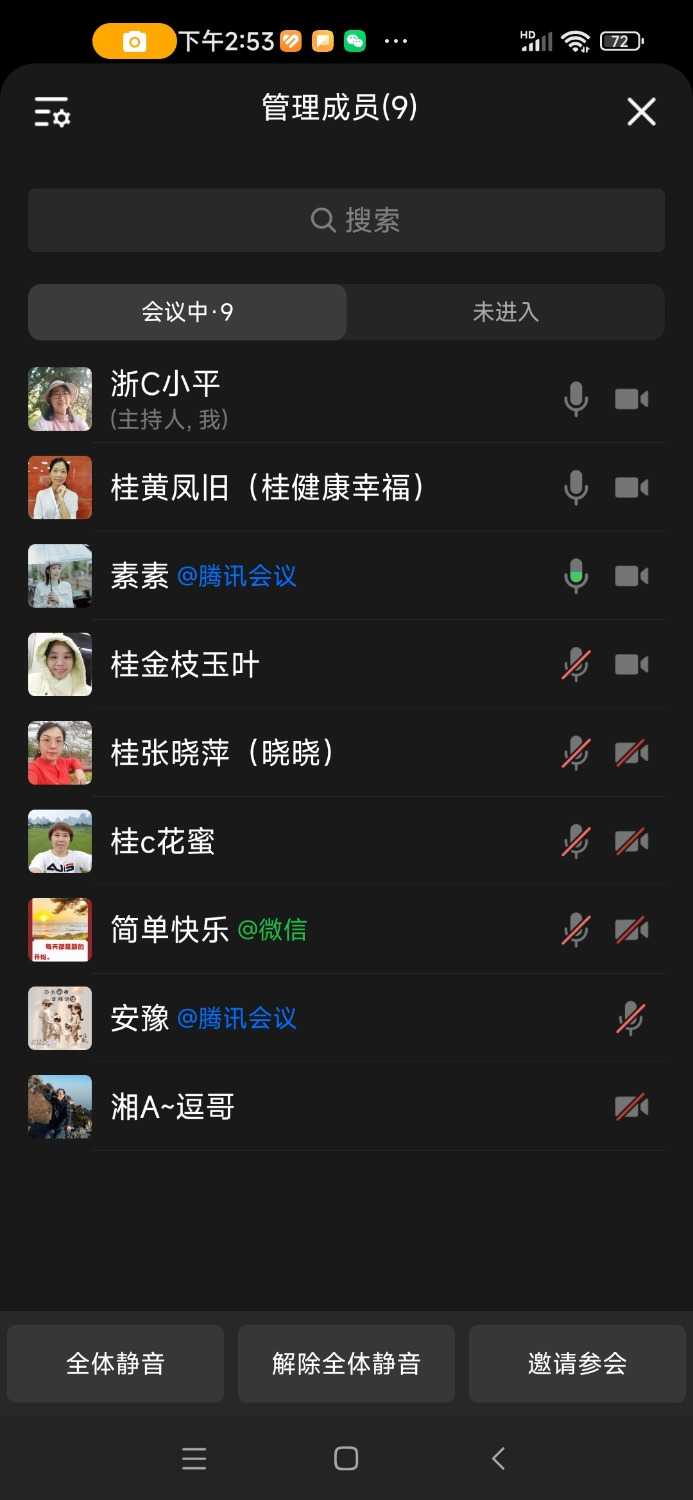Screen dimensions: 693x1500
Task: Turn on camera for 桂张晓萍
Action: tap(631, 753)
